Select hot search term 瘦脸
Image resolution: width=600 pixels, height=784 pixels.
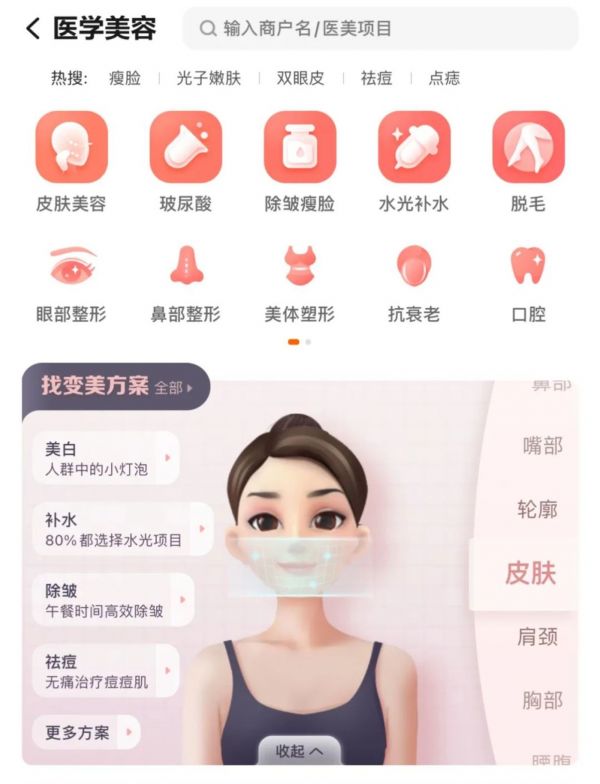click(125, 78)
